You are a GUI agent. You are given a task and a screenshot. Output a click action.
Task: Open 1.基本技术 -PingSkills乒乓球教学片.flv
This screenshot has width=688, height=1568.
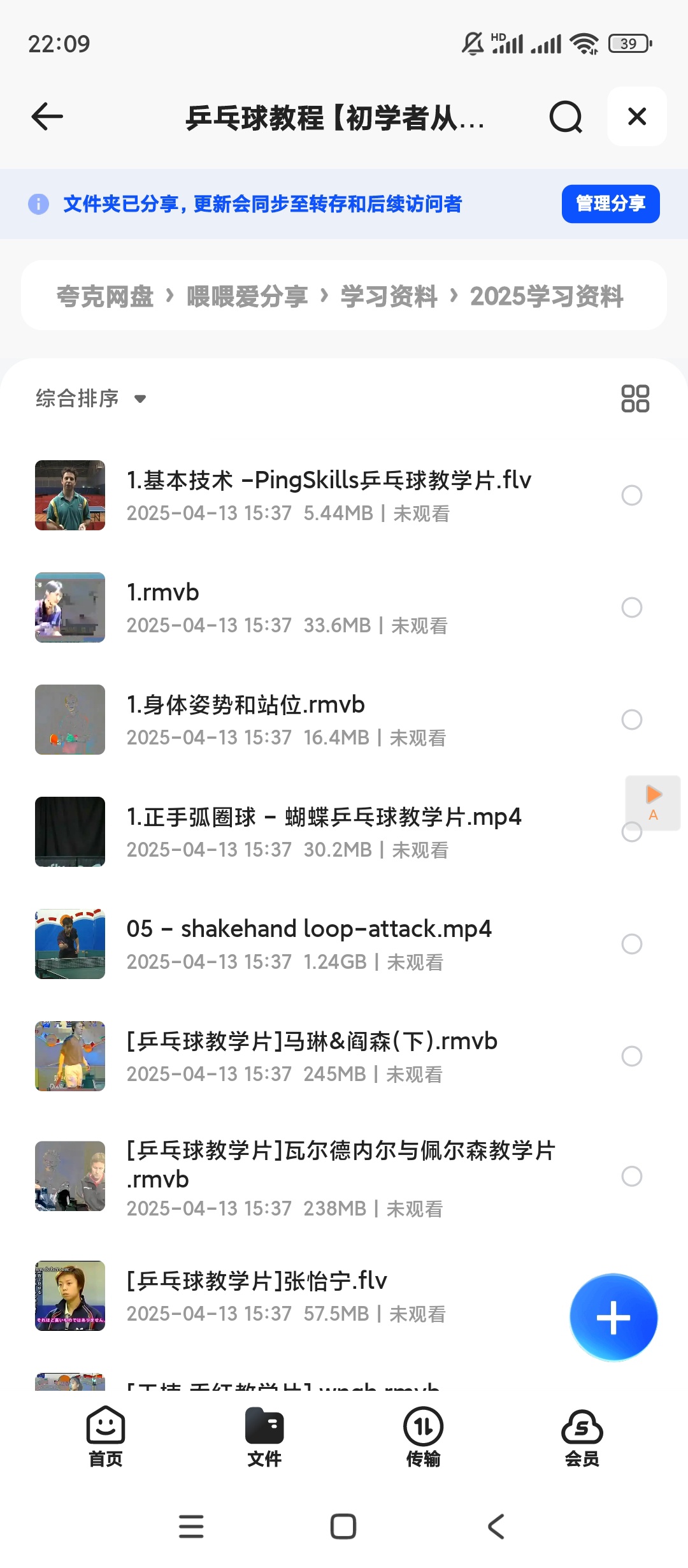click(329, 480)
